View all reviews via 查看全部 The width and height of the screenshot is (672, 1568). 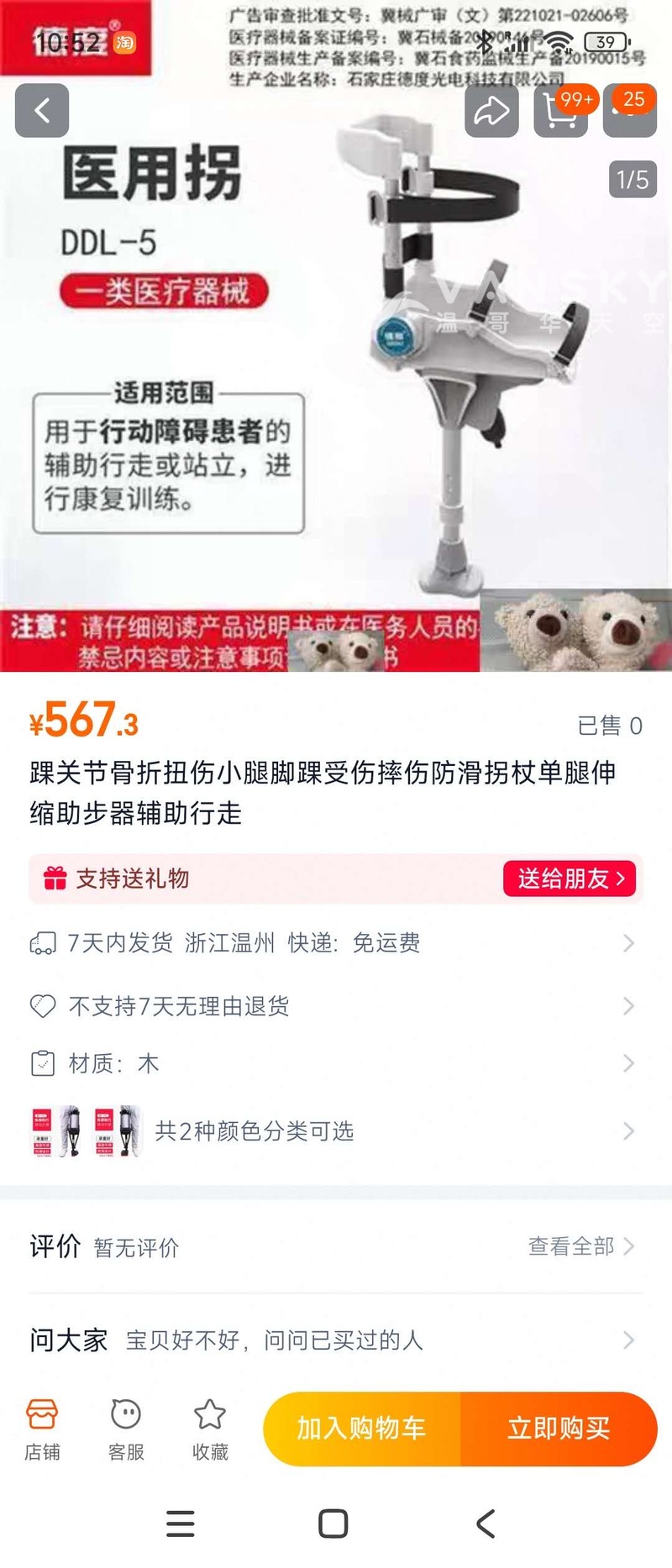570,1248
